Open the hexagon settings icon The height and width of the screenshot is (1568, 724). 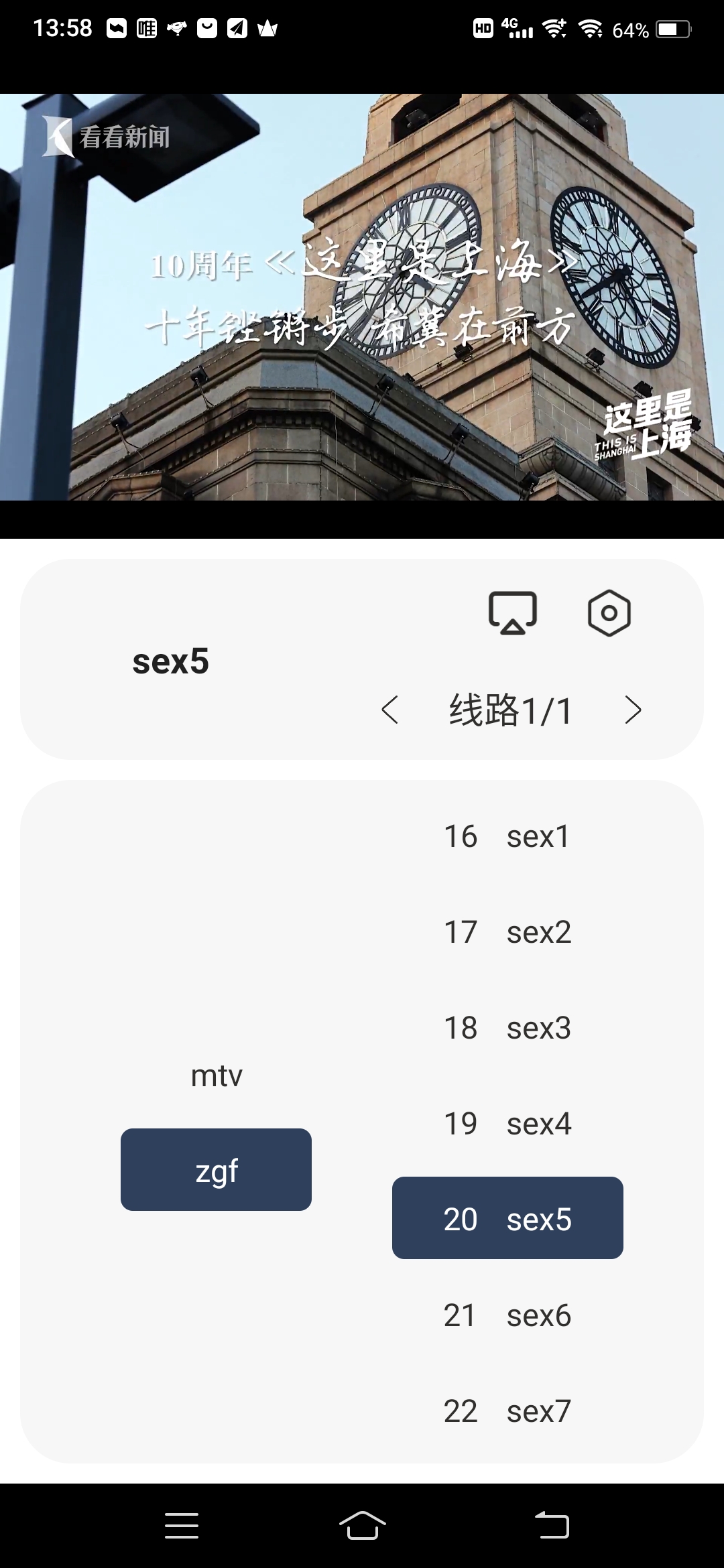(609, 612)
